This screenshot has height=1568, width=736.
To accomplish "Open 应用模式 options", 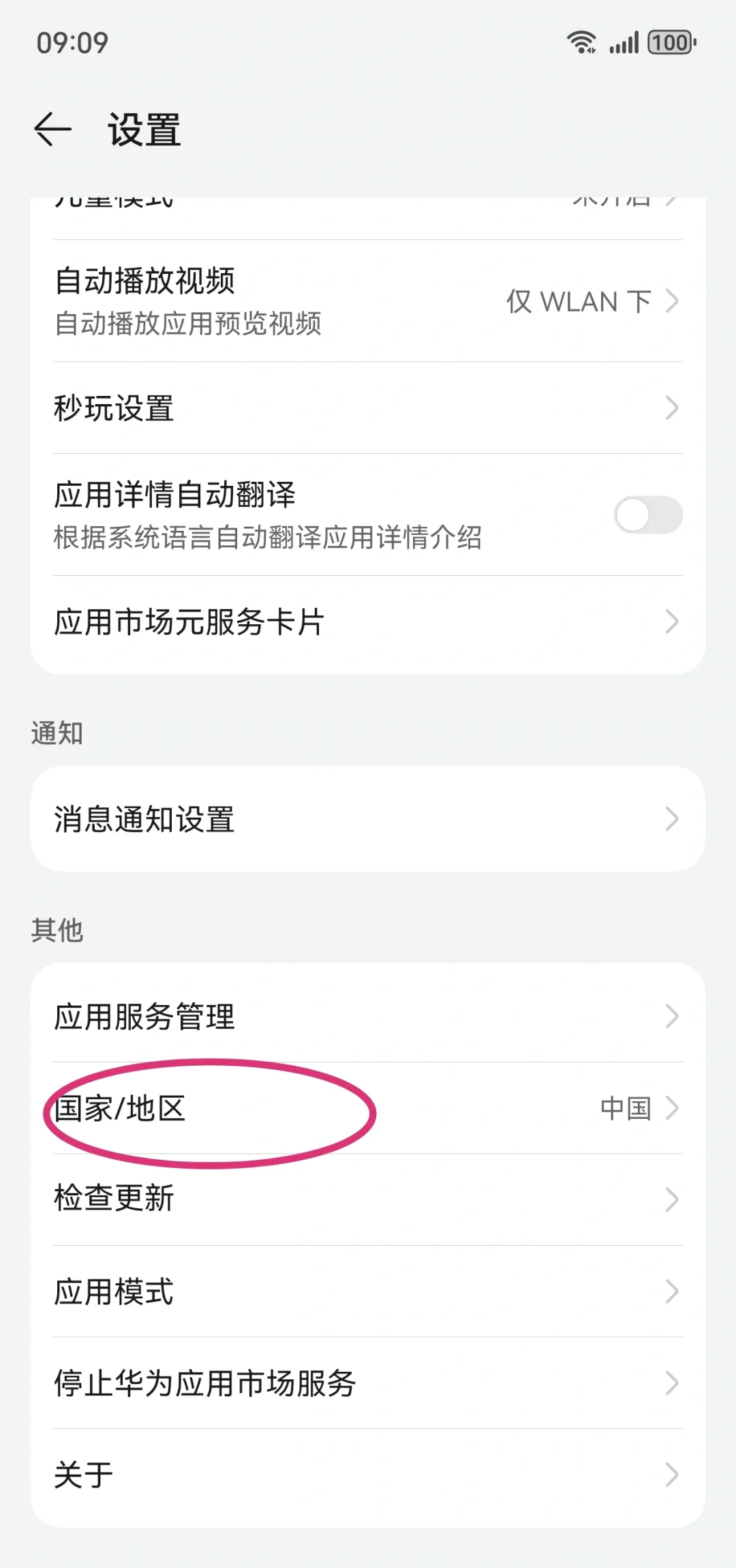I will [x=368, y=1291].
